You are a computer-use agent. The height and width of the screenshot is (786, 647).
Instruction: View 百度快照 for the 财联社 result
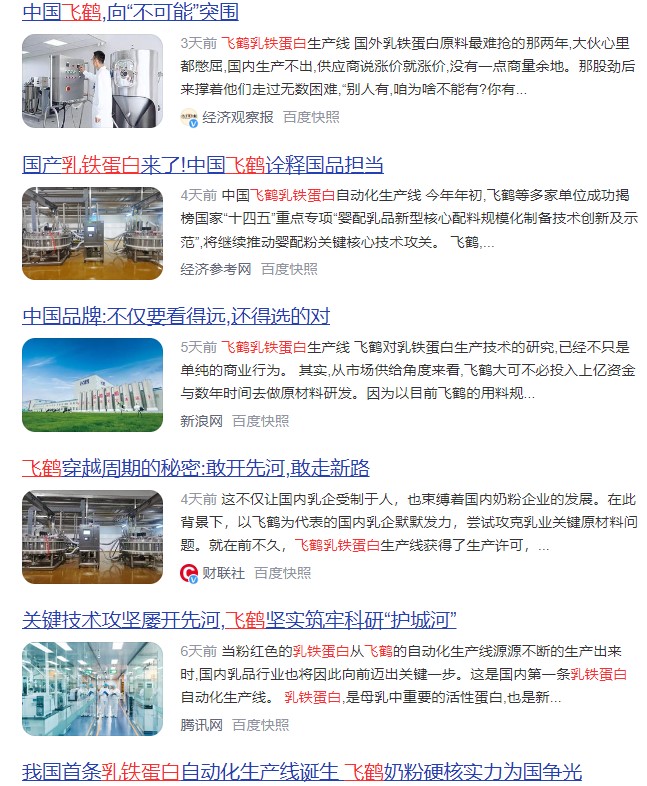(x=282, y=573)
